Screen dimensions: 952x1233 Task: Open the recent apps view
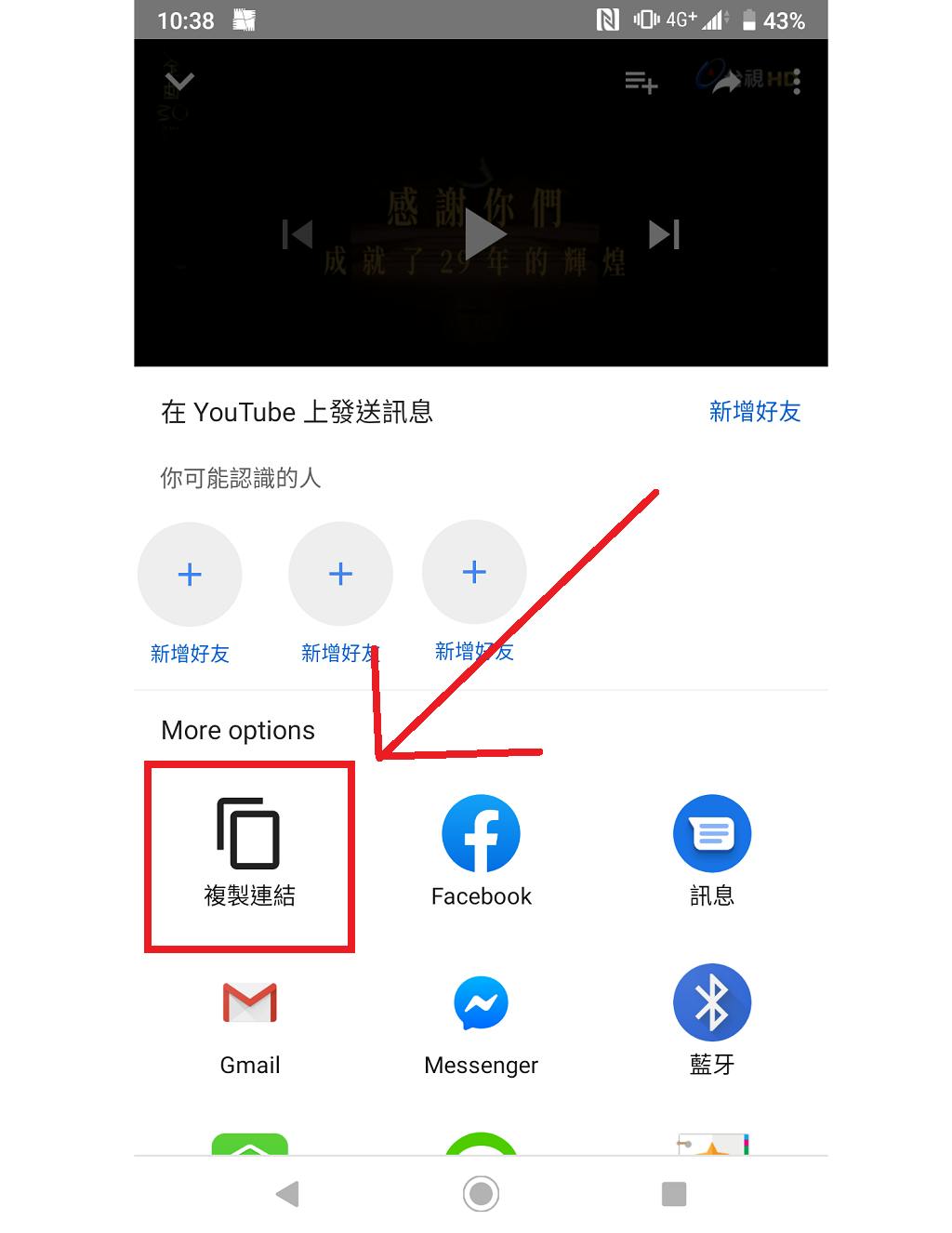pos(673,1194)
